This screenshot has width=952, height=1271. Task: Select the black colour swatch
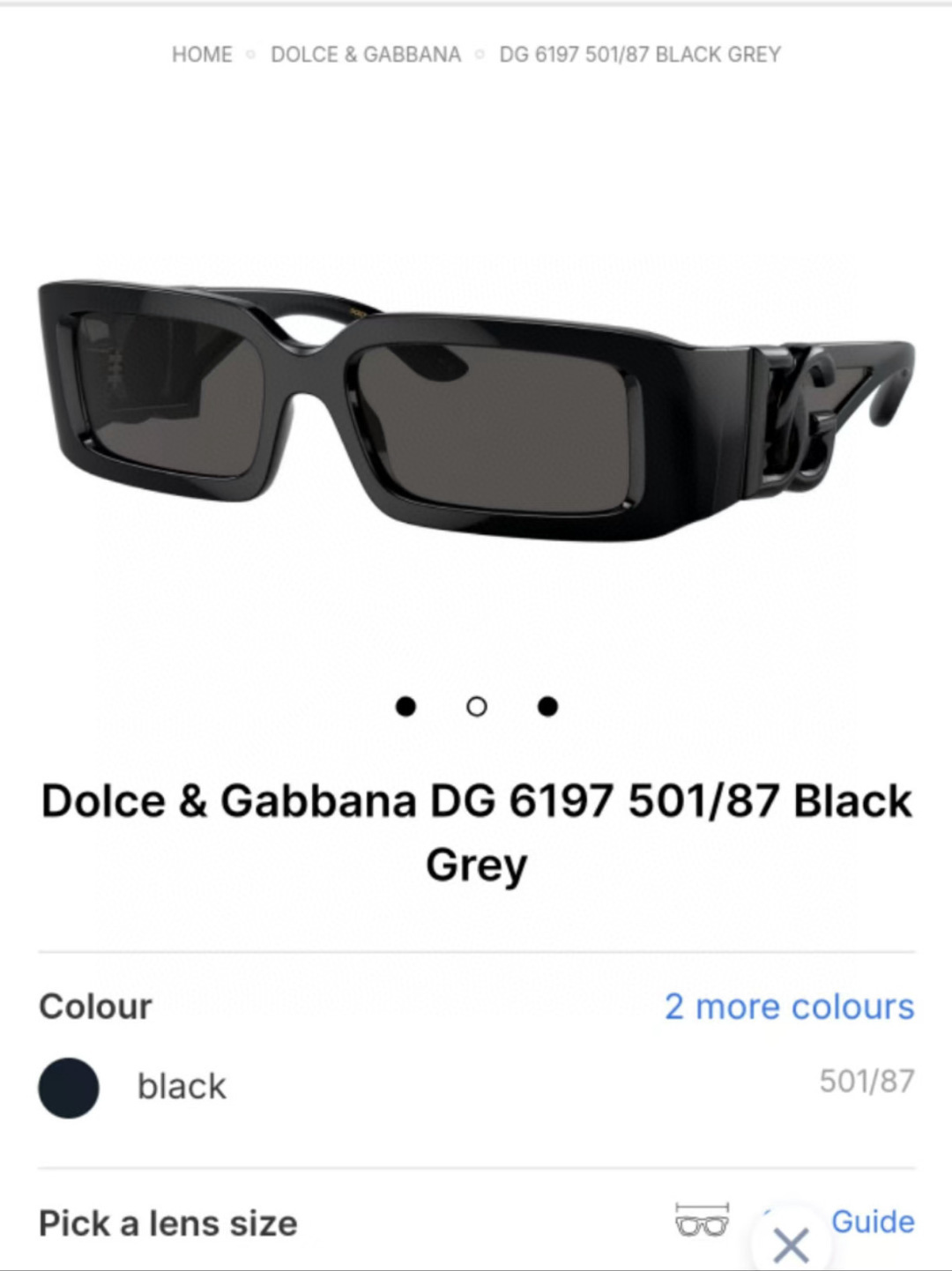[x=69, y=1088]
